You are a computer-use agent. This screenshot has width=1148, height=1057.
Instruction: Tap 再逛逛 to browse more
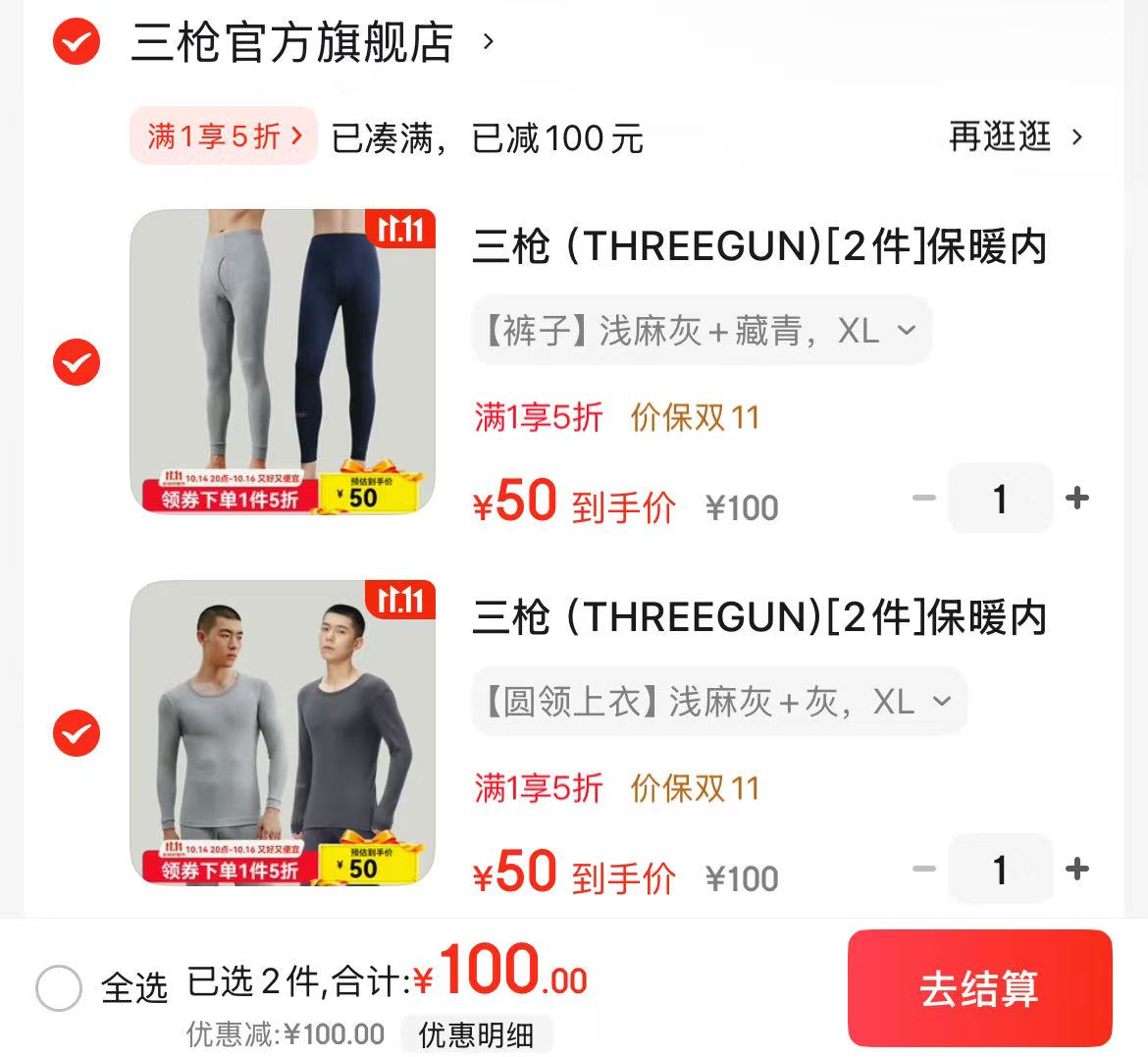pos(1015,136)
